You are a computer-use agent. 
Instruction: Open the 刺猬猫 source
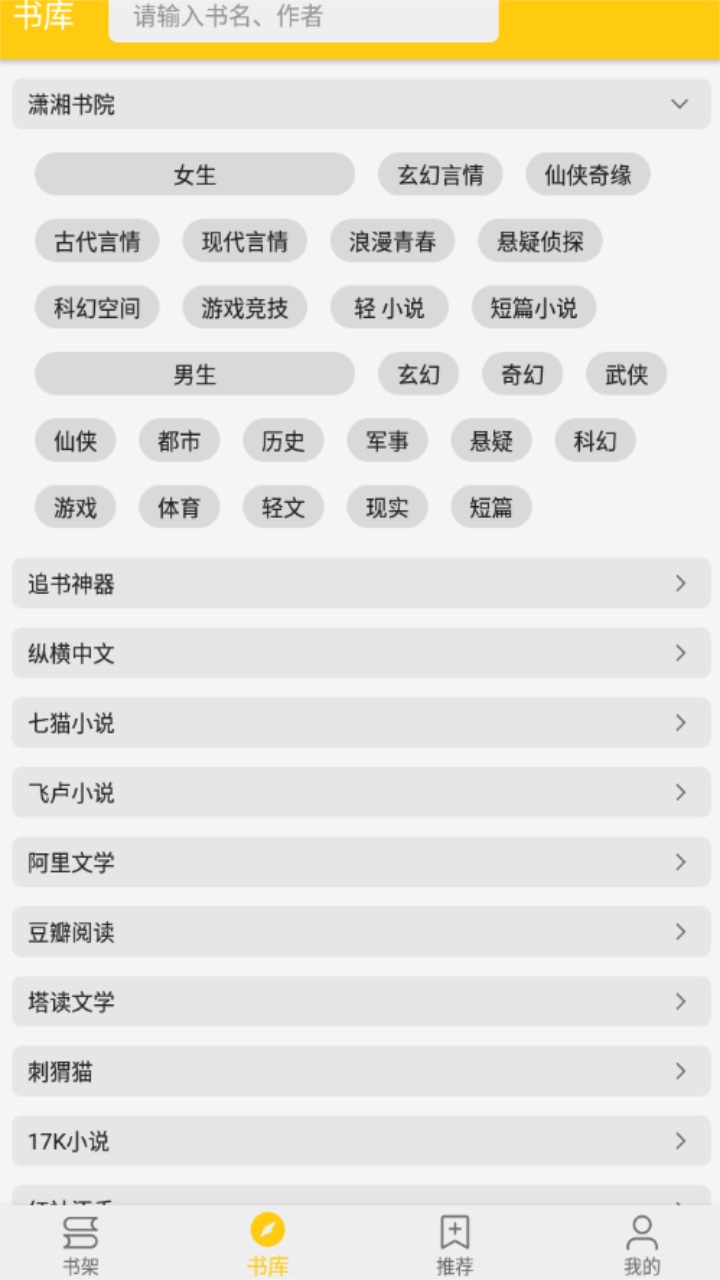point(360,1071)
